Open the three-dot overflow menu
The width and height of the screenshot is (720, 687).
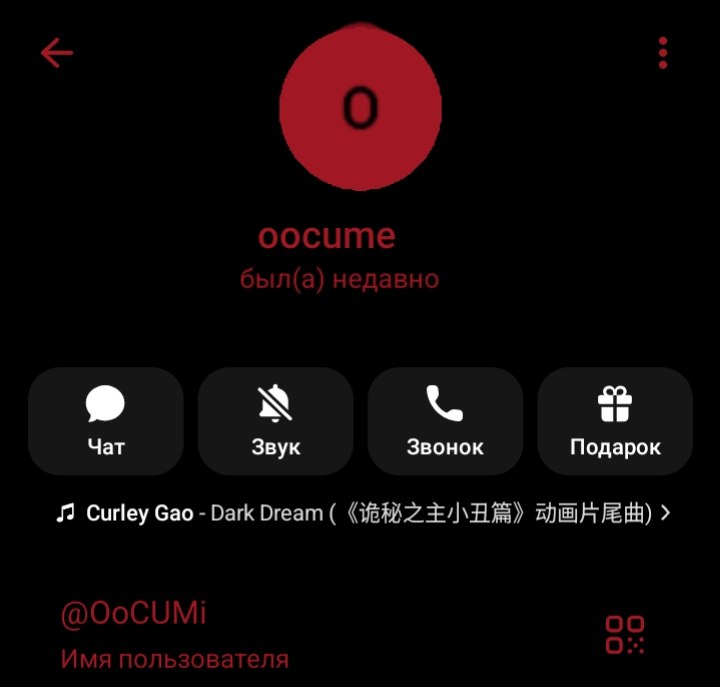(663, 53)
